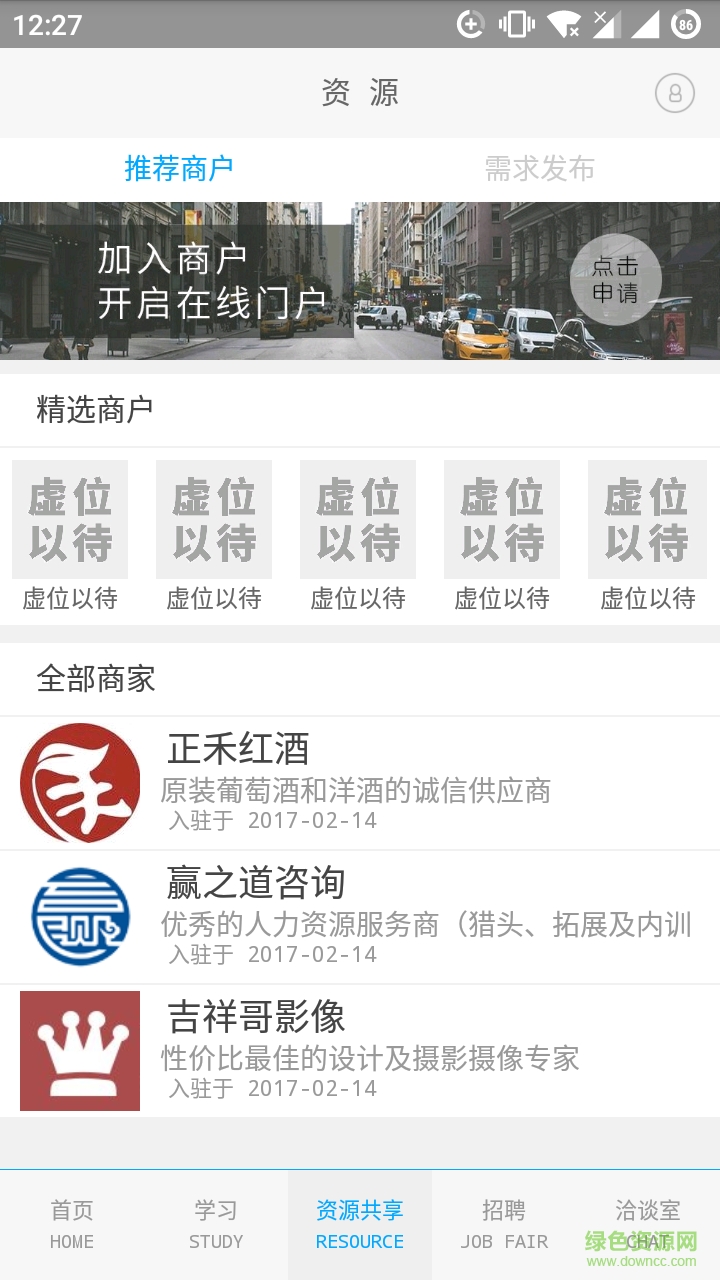Switch to the 学习 STUDY tab
Viewport: 720px width, 1280px height.
click(x=216, y=1225)
